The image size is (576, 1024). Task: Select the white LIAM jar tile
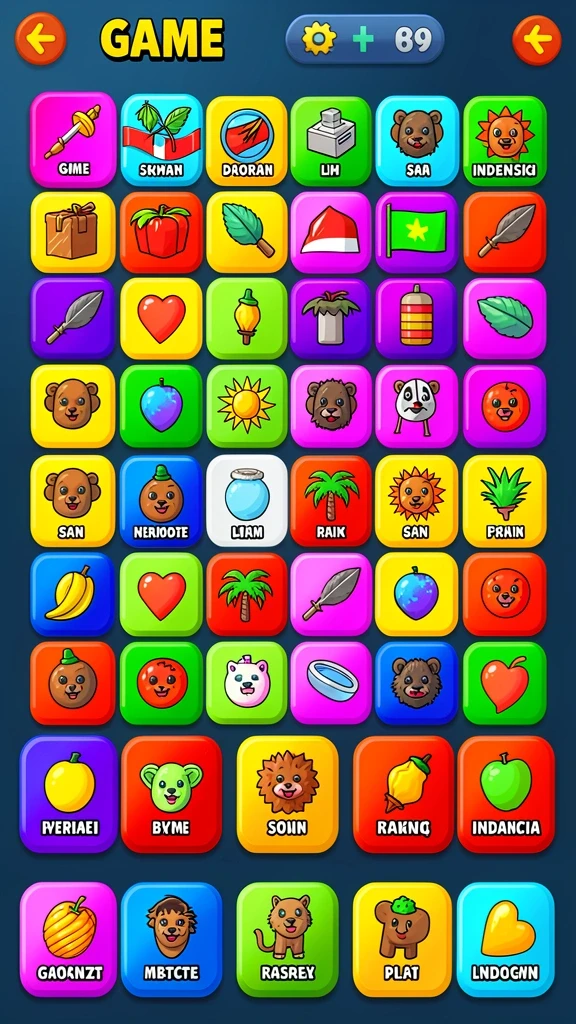point(247,500)
